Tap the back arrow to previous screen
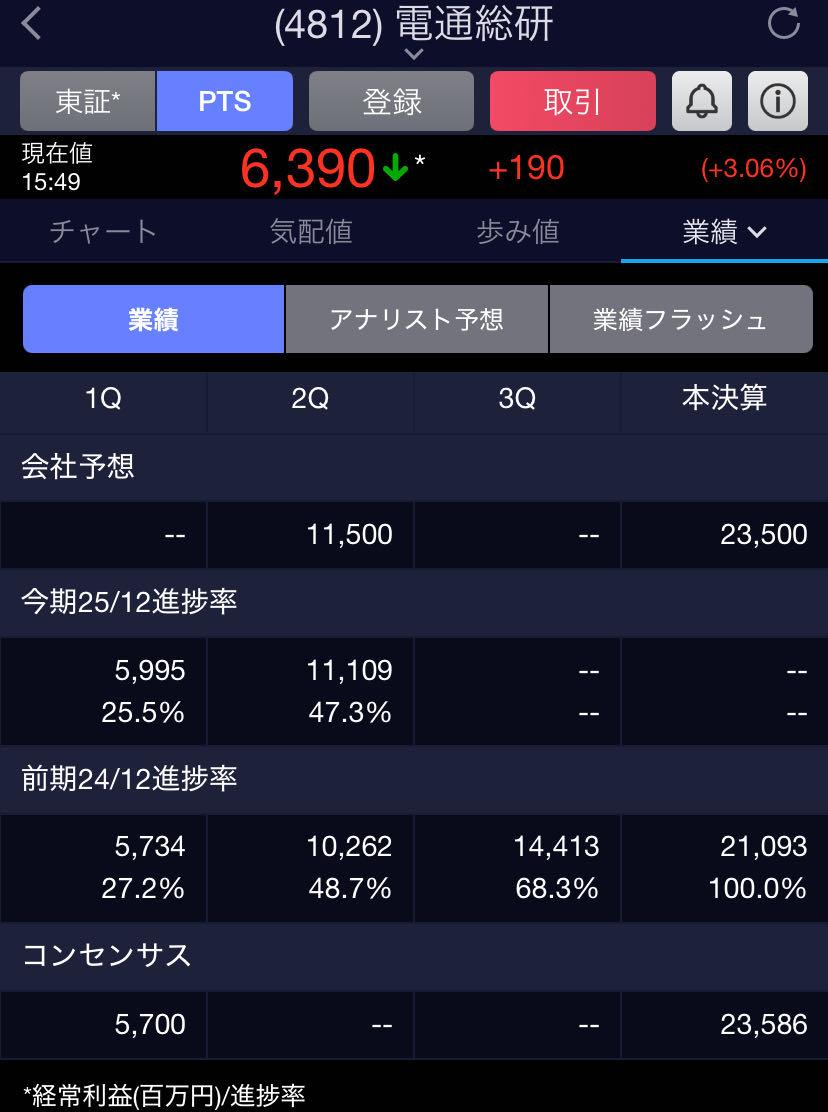This screenshot has width=828, height=1112. [x=28, y=25]
